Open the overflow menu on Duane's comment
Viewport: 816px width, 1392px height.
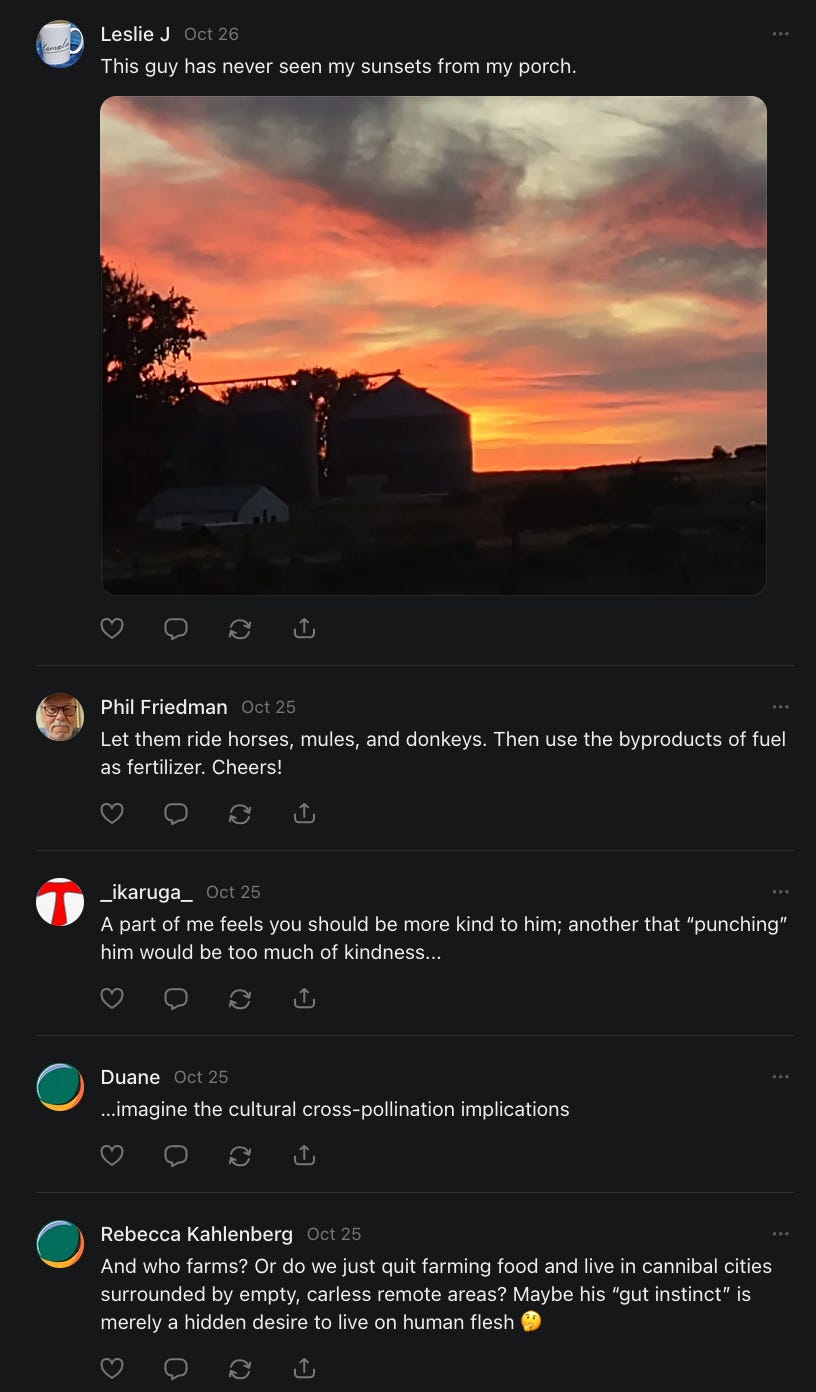(x=780, y=1077)
